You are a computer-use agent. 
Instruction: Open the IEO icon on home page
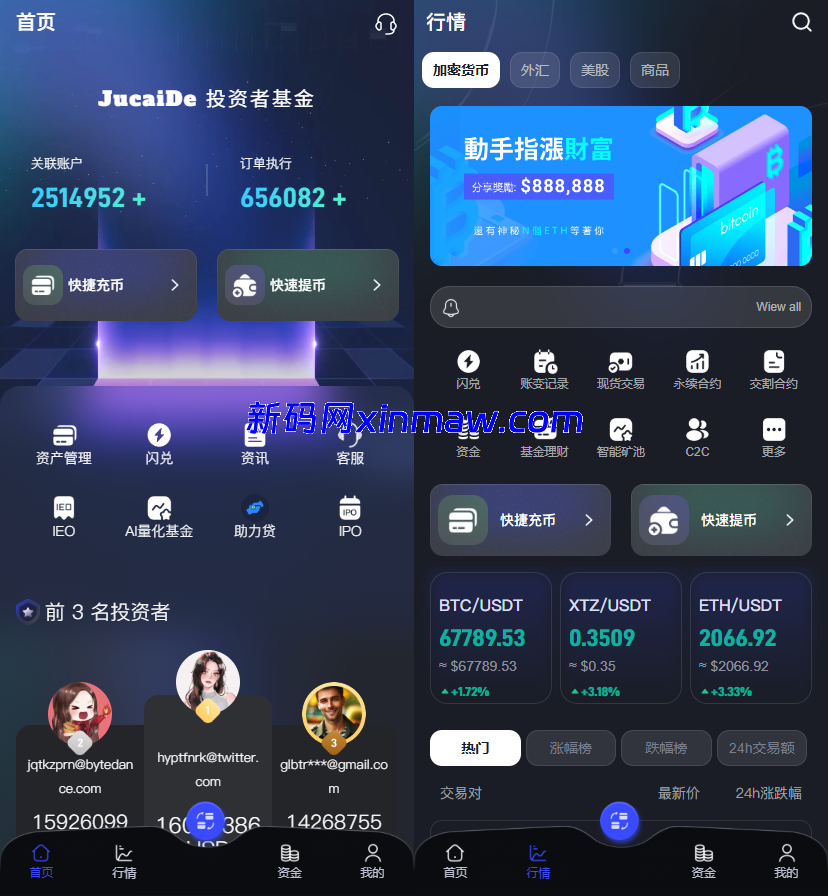point(63,517)
